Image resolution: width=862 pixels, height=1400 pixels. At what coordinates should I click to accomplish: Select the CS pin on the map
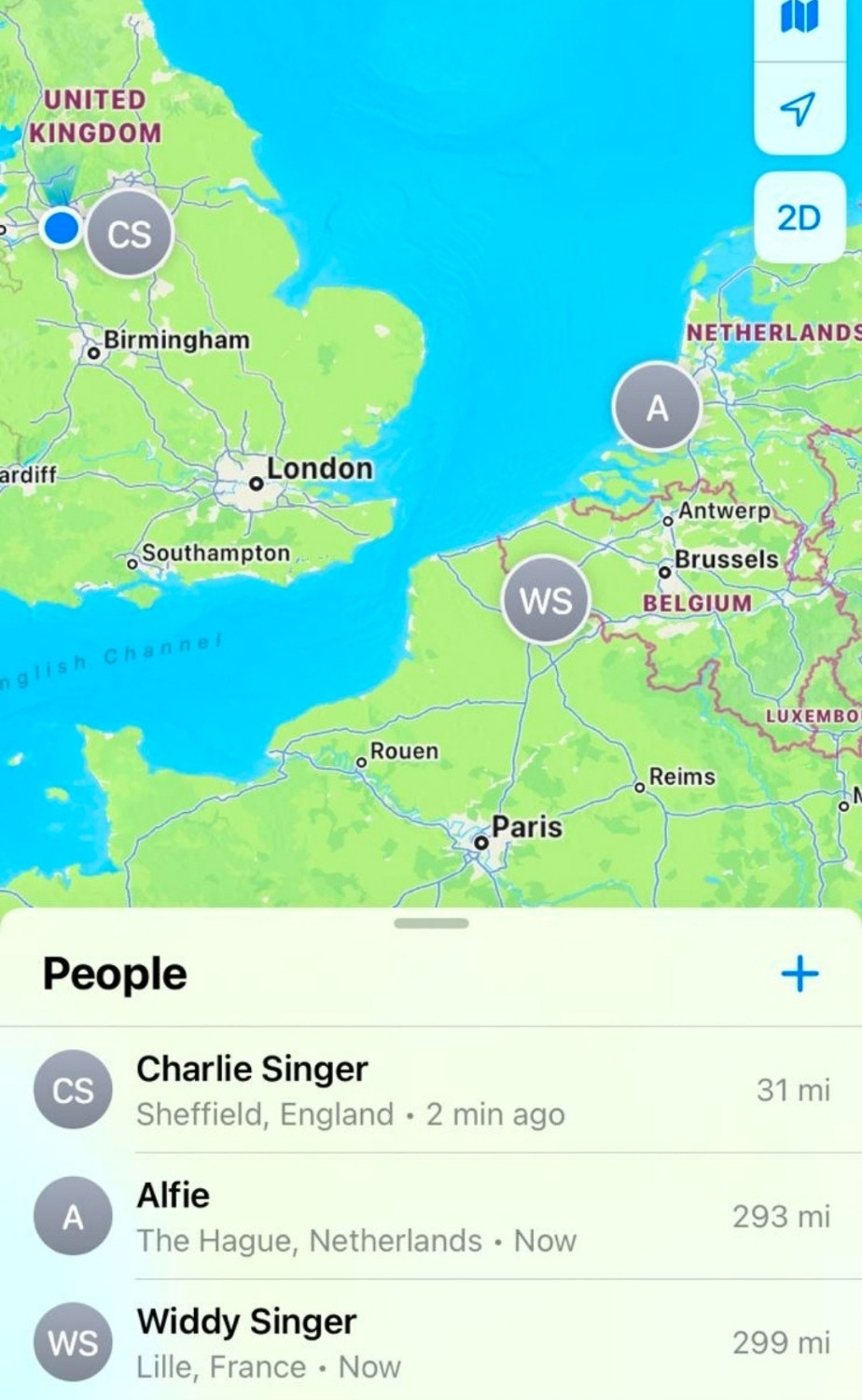[130, 233]
